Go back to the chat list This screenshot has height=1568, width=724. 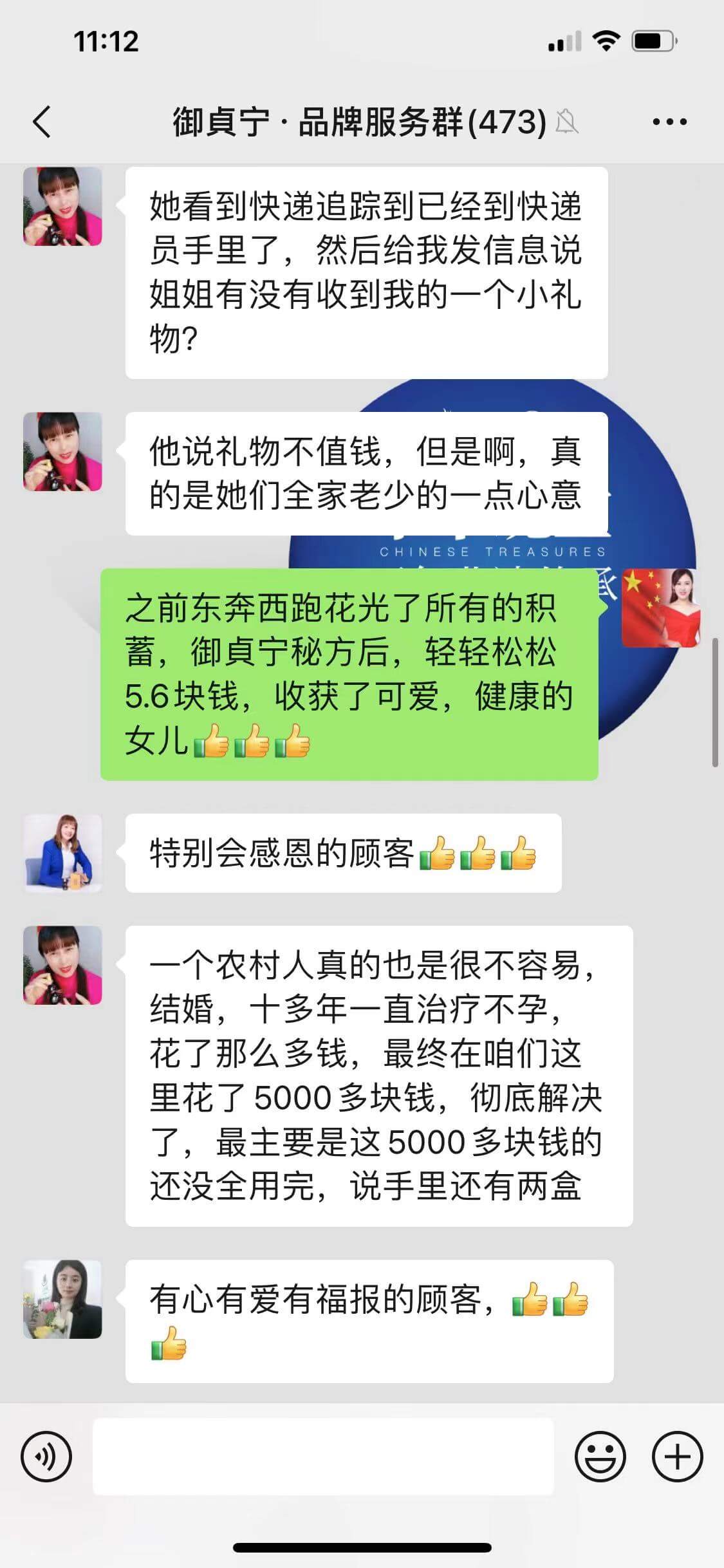click(42, 122)
